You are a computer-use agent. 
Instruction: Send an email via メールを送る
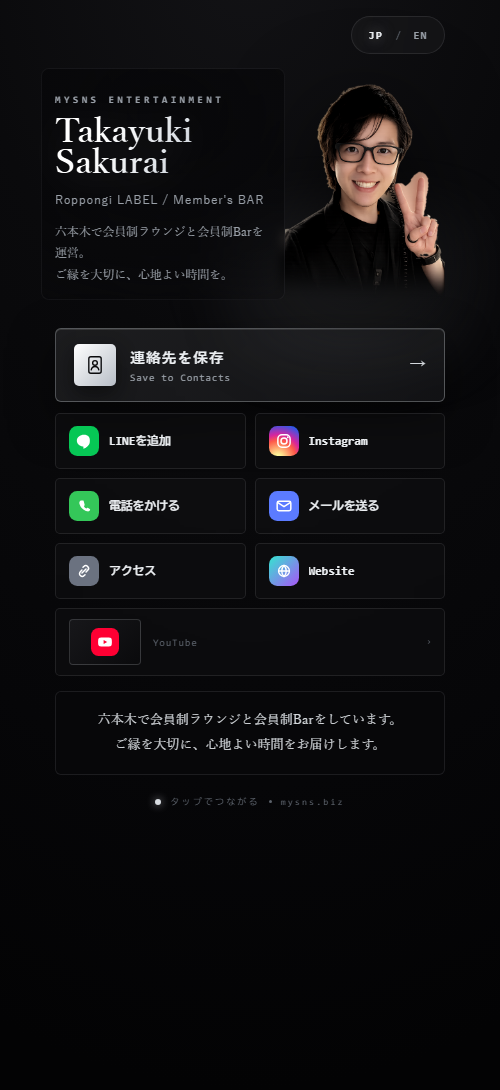[x=350, y=506]
